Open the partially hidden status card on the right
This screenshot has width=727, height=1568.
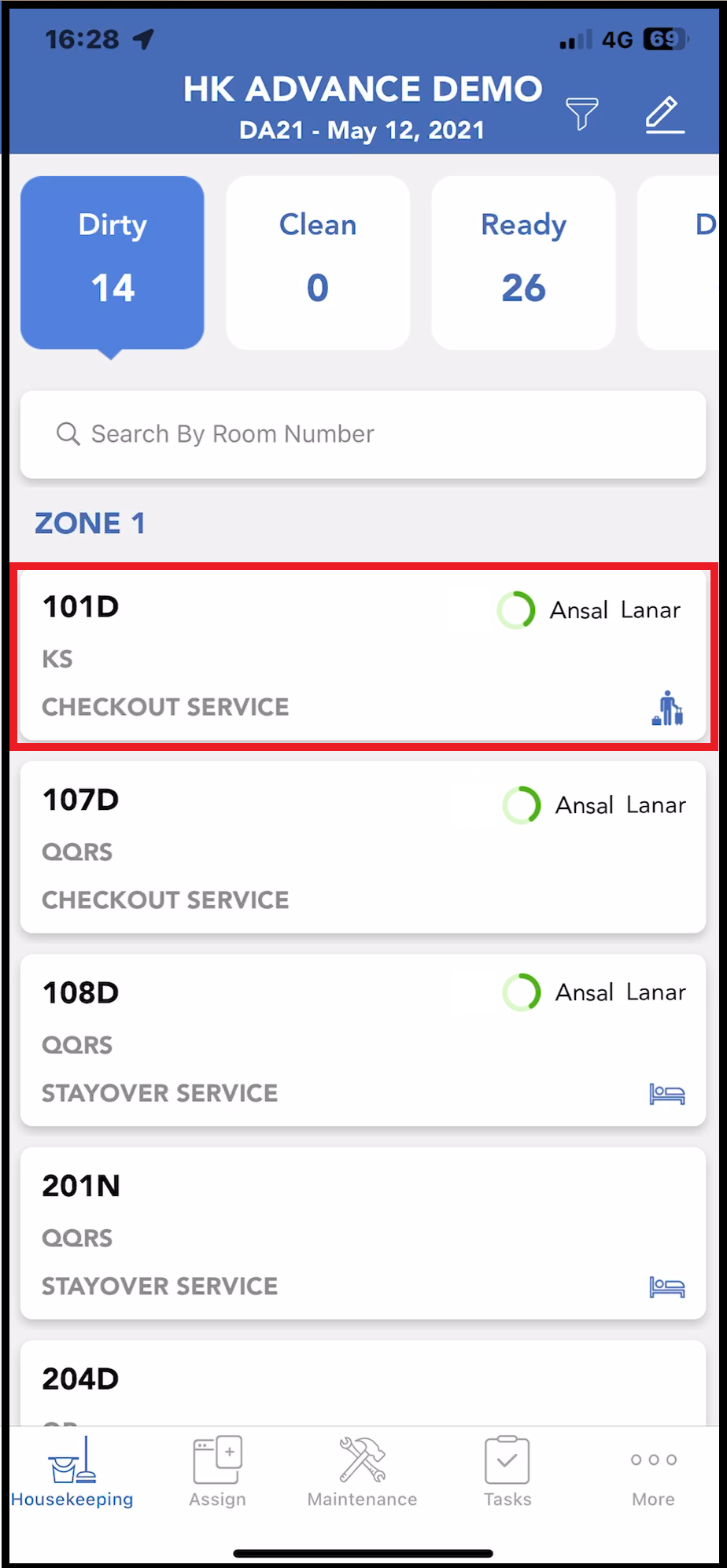point(696,262)
